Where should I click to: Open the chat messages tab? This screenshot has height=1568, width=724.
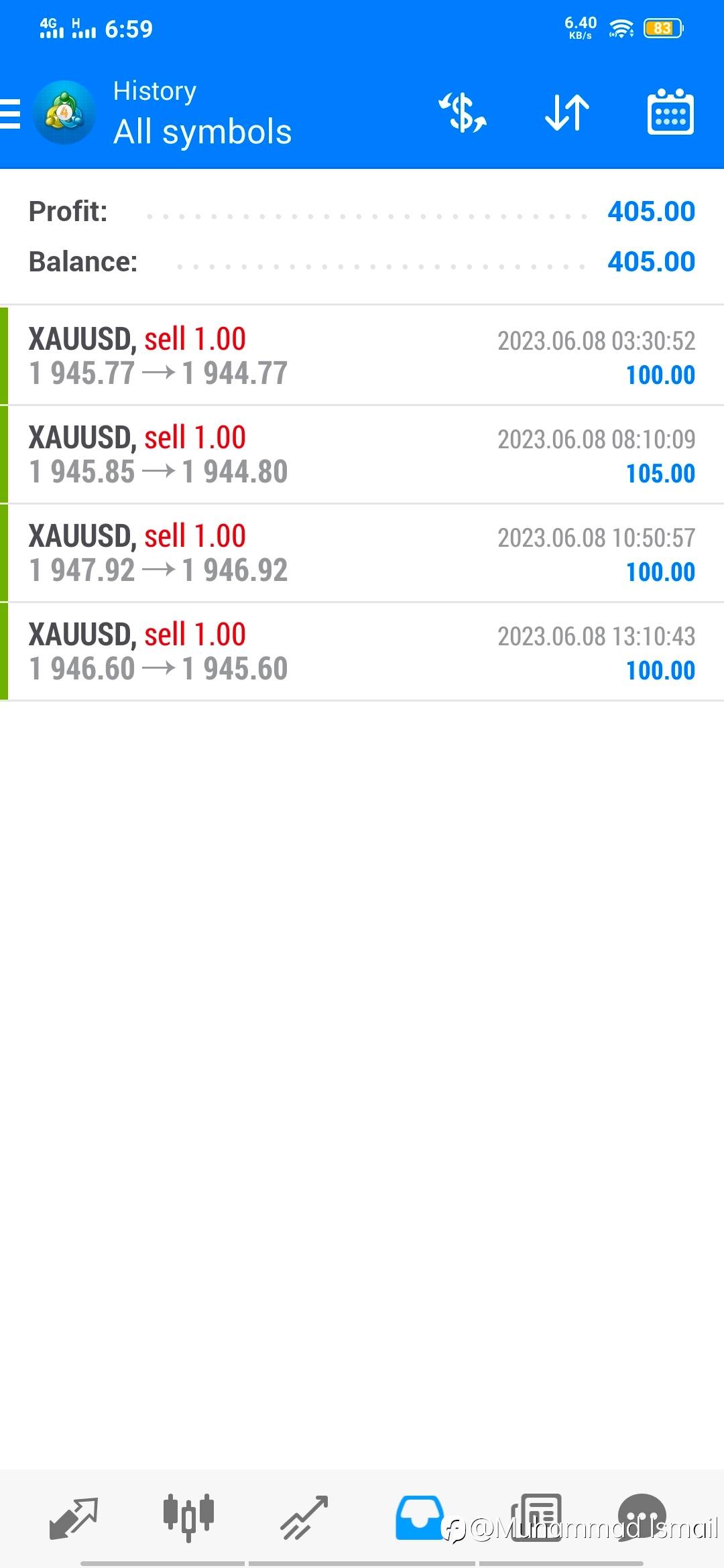click(x=642, y=1517)
